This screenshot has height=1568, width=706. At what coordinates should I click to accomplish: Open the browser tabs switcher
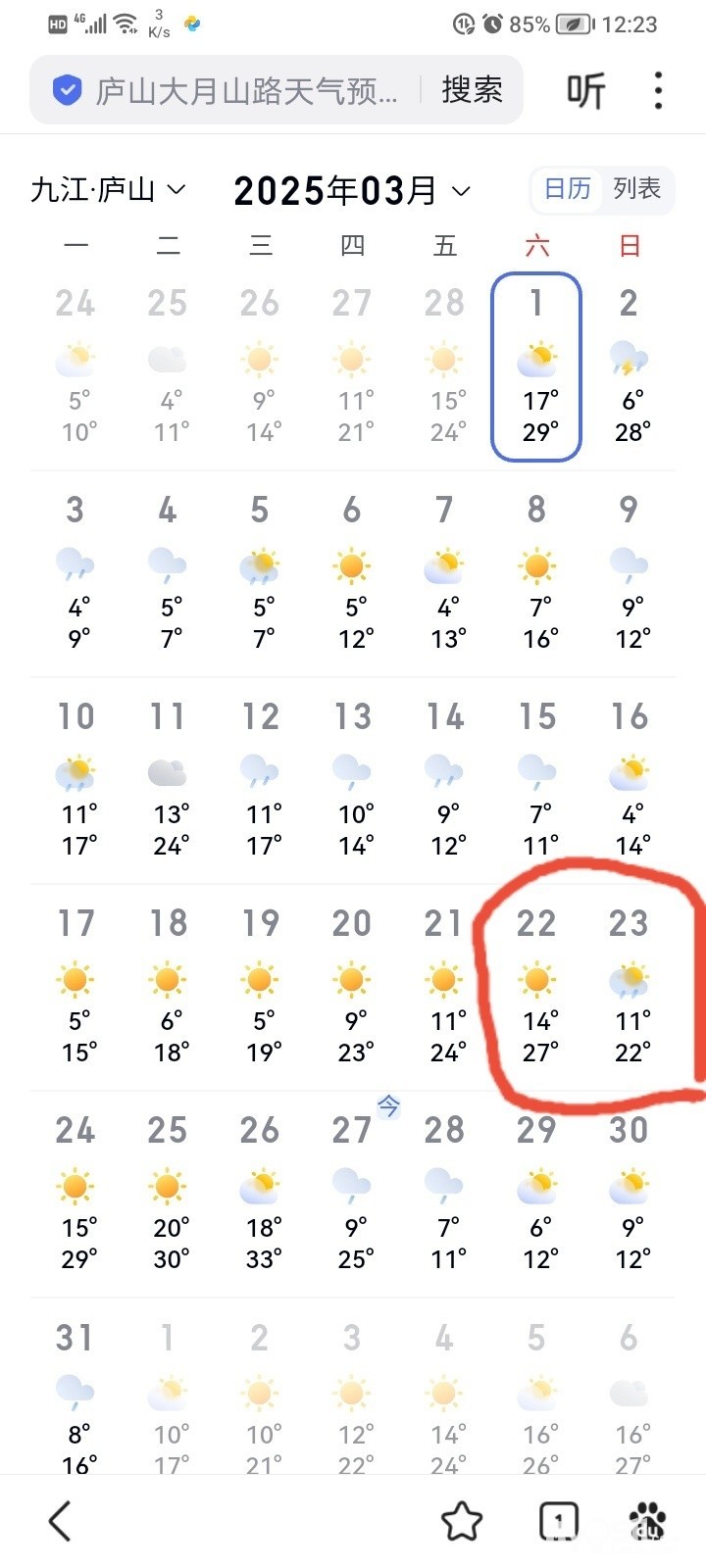[558, 1521]
